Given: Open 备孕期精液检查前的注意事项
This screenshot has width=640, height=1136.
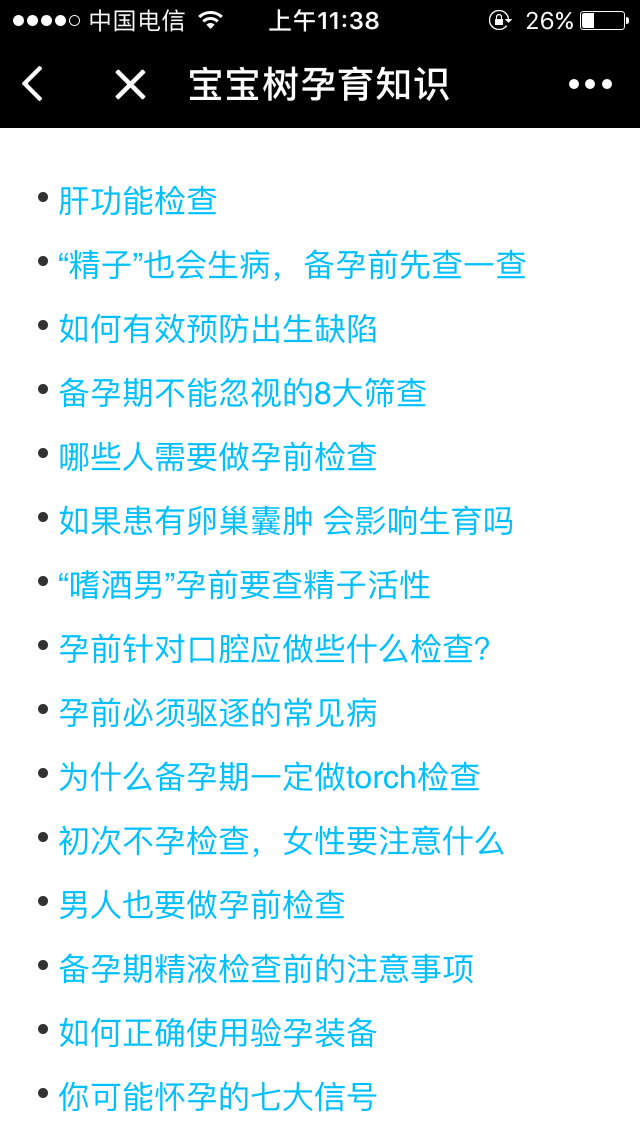Looking at the screenshot, I should 266,969.
